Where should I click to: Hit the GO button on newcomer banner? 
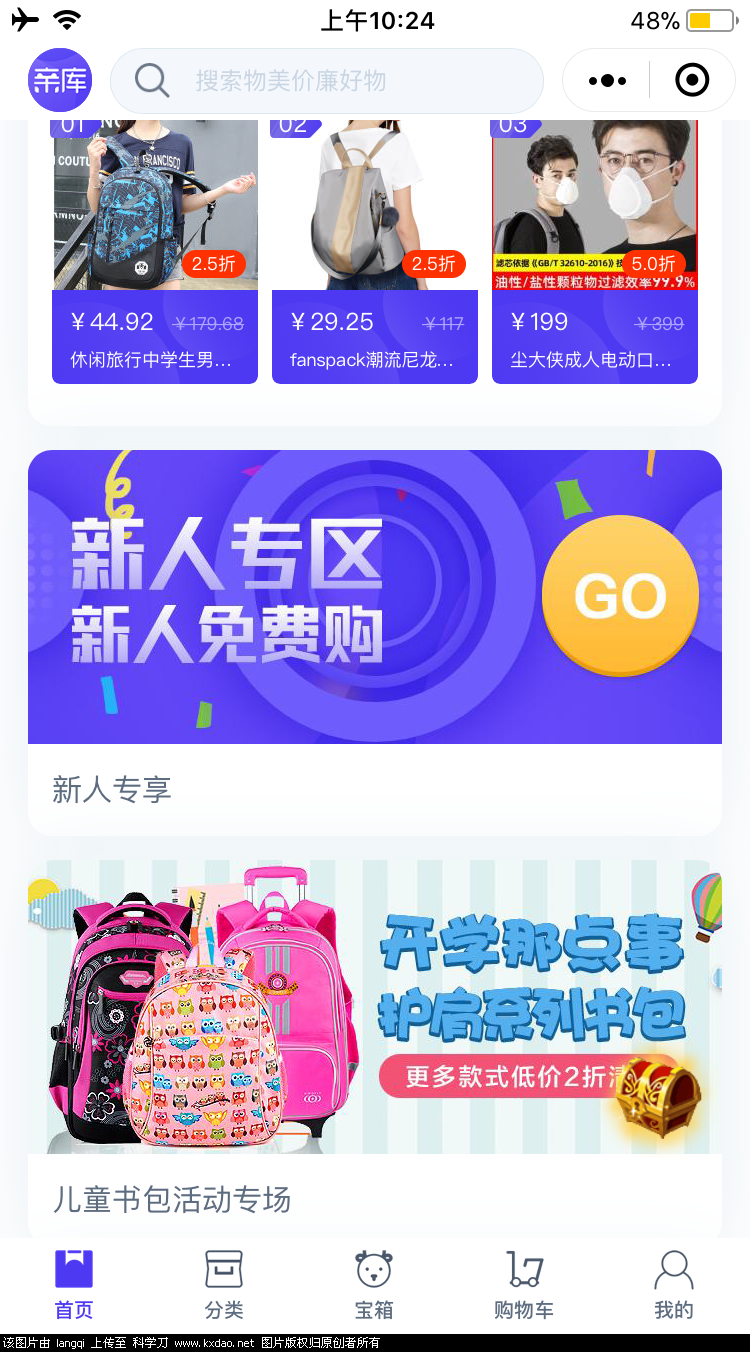pyautogui.click(x=620, y=596)
